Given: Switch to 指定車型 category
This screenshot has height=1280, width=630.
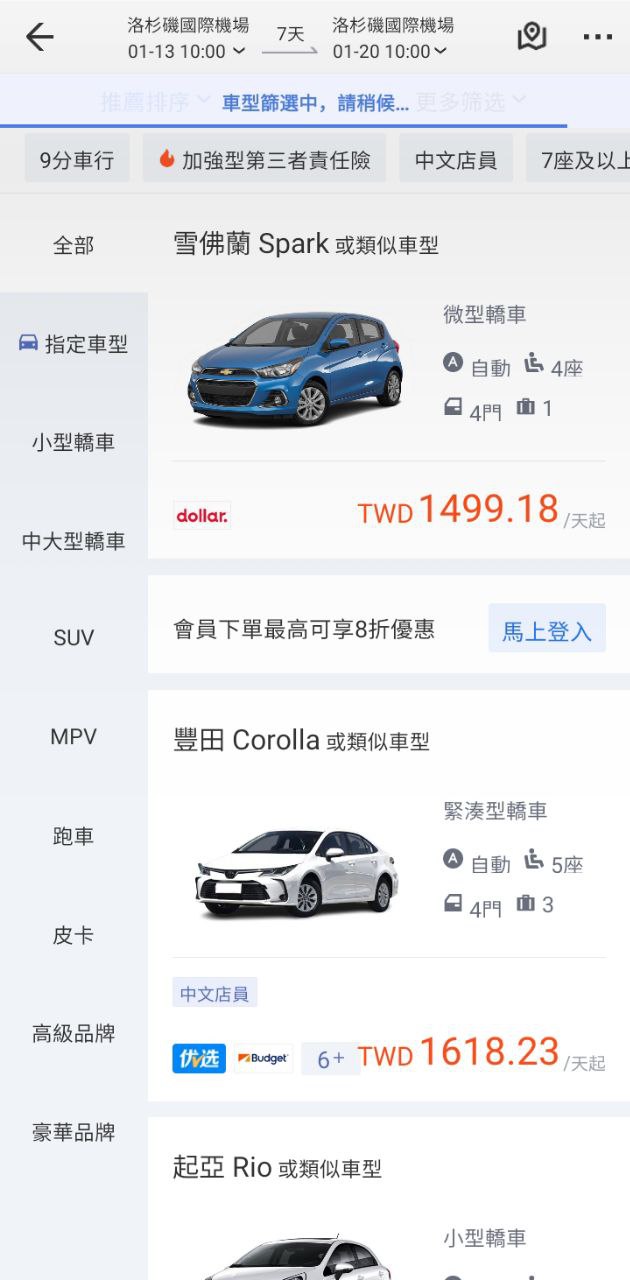Looking at the screenshot, I should [73, 344].
